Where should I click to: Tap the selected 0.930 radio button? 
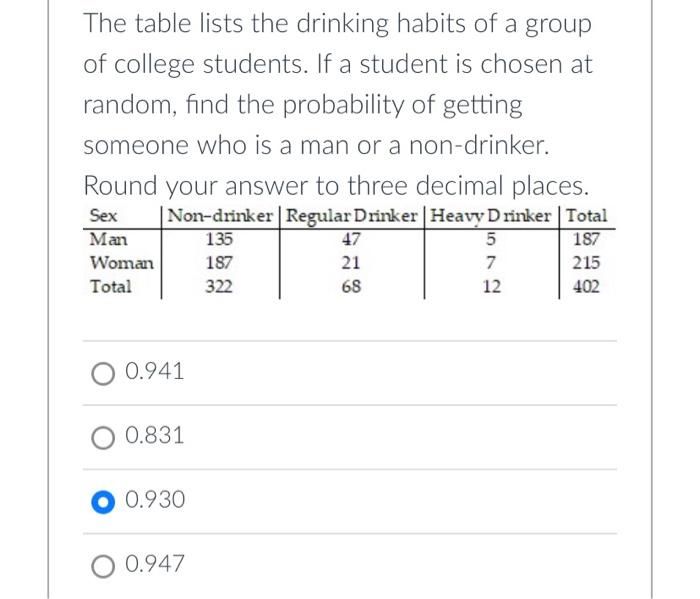[x=101, y=500]
